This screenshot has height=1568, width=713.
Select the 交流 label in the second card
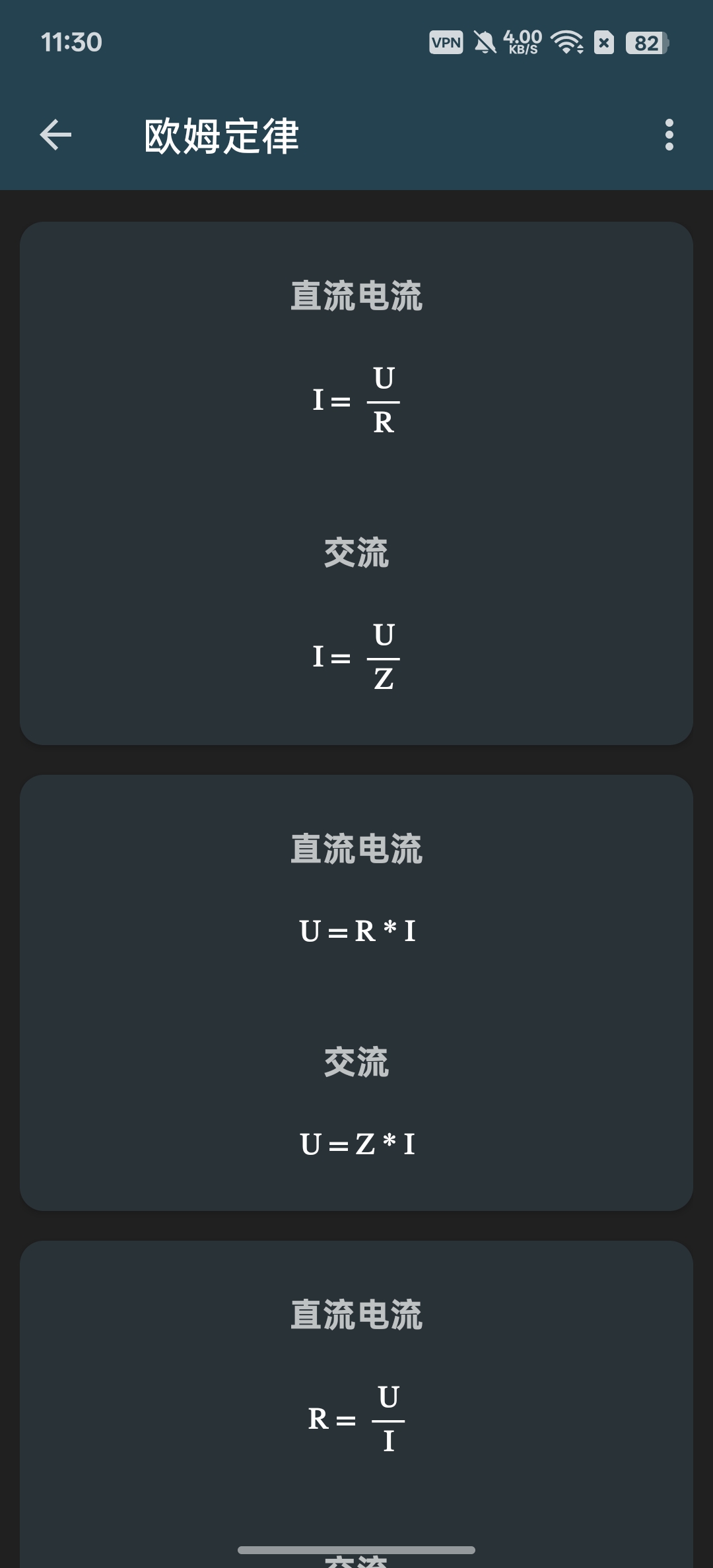(356, 1062)
